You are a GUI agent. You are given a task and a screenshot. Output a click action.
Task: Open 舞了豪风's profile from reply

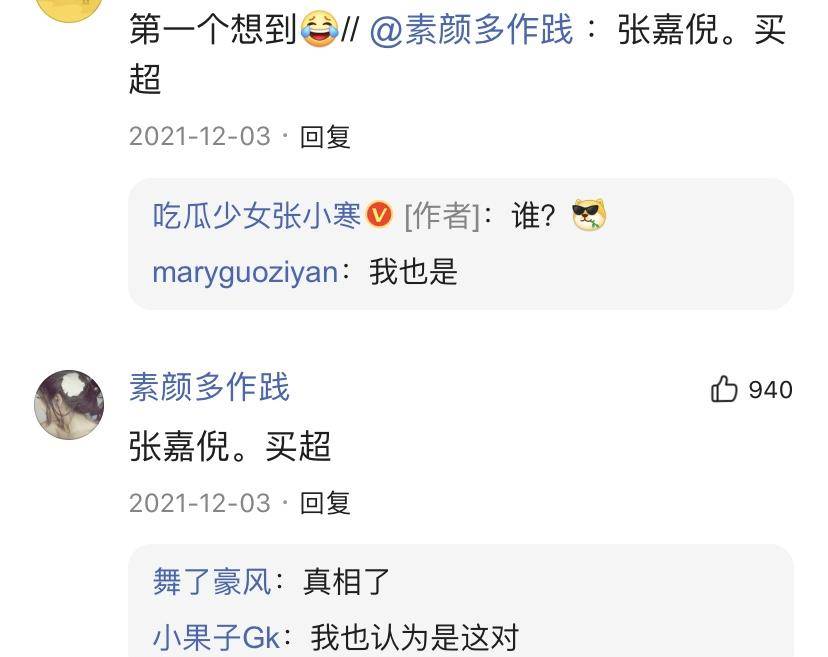pyautogui.click(x=212, y=581)
